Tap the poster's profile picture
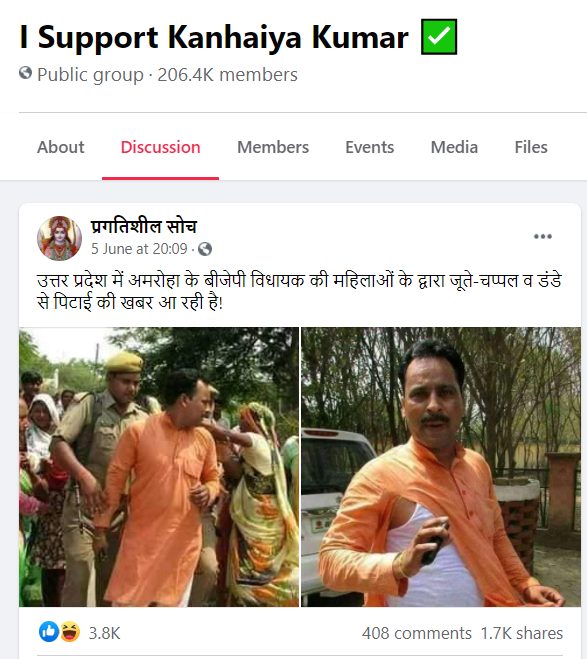587x659 pixels. click(x=59, y=238)
